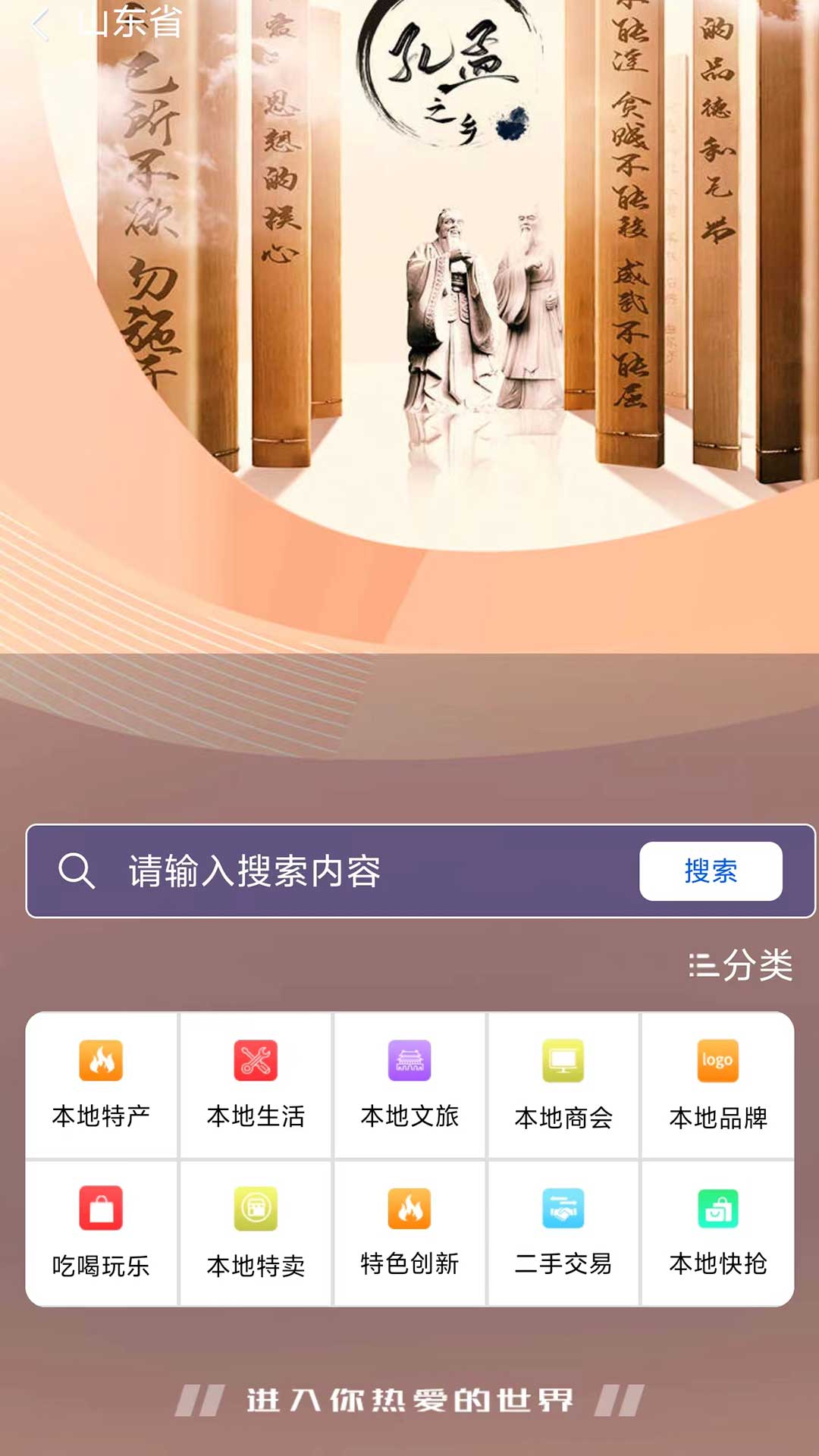
Task: Open 吃喝玩乐 category
Action: click(101, 1233)
